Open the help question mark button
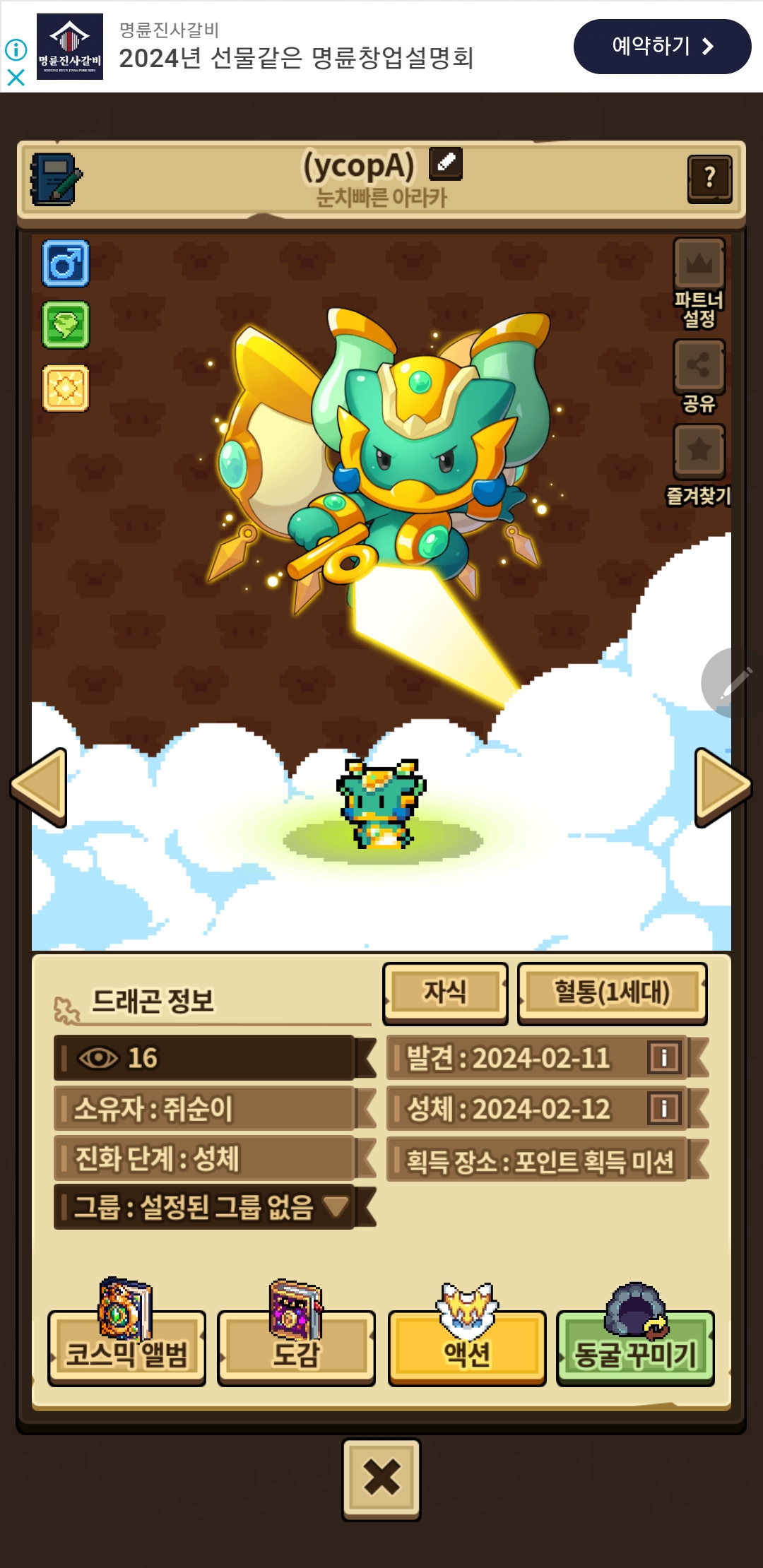 709,178
